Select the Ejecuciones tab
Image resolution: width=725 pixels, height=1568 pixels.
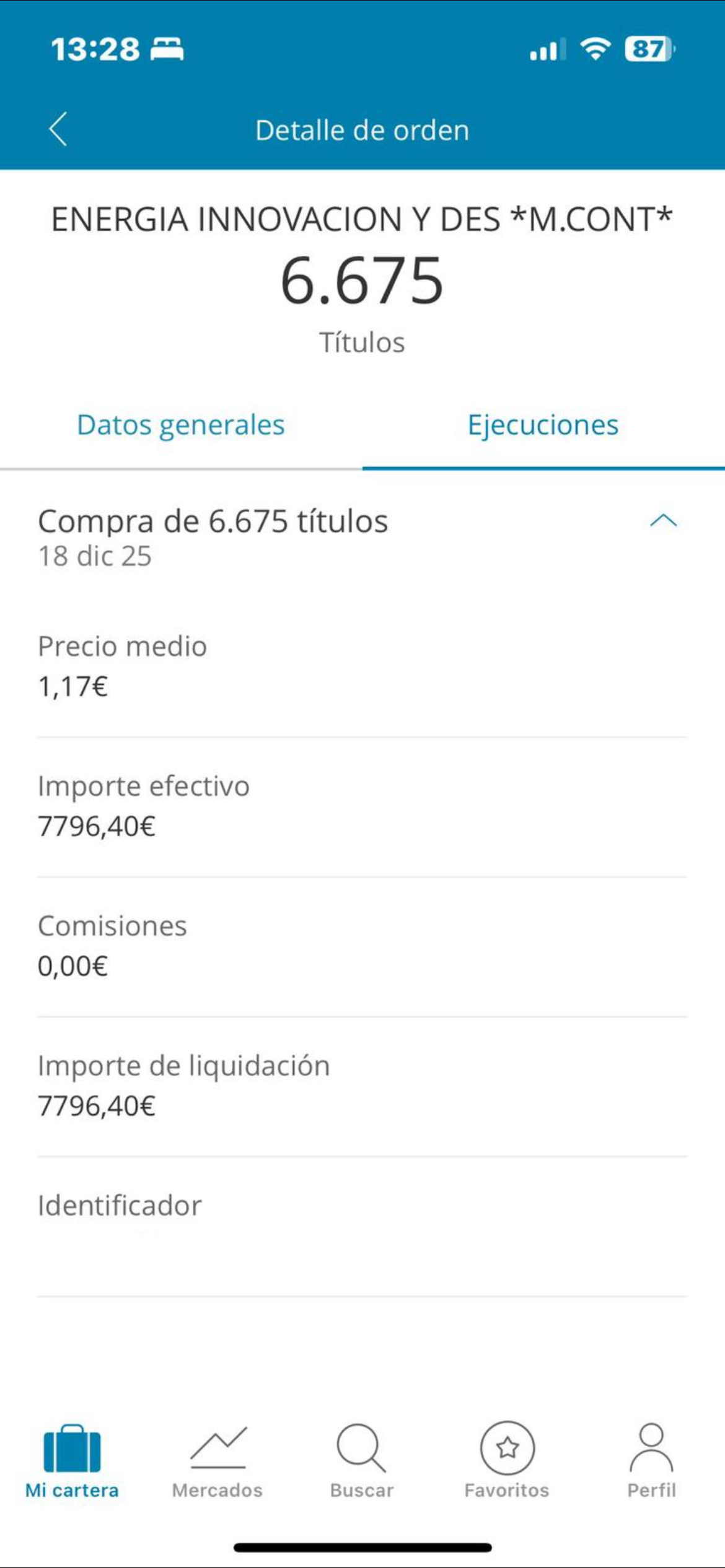tap(542, 425)
